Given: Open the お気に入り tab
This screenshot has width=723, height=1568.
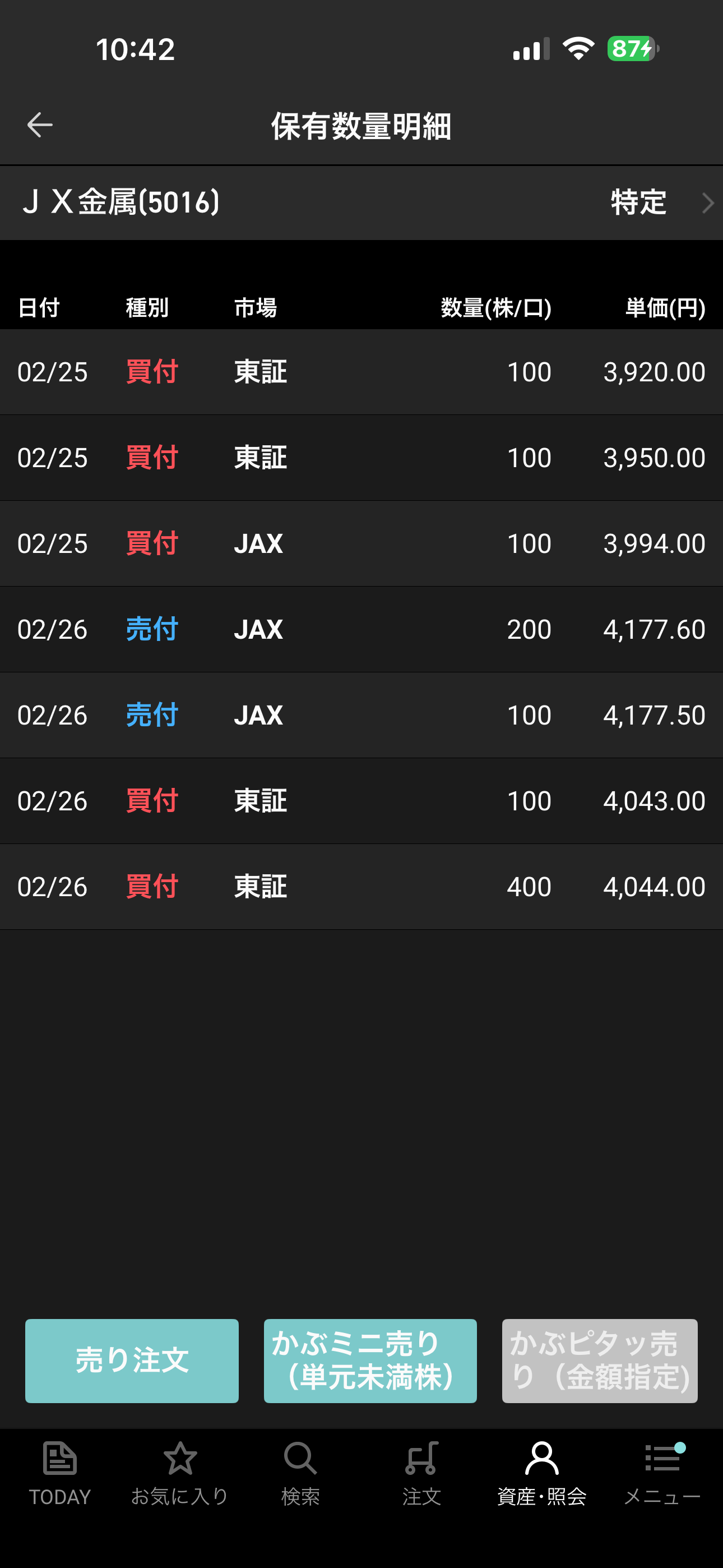Looking at the screenshot, I should tap(180, 1472).
